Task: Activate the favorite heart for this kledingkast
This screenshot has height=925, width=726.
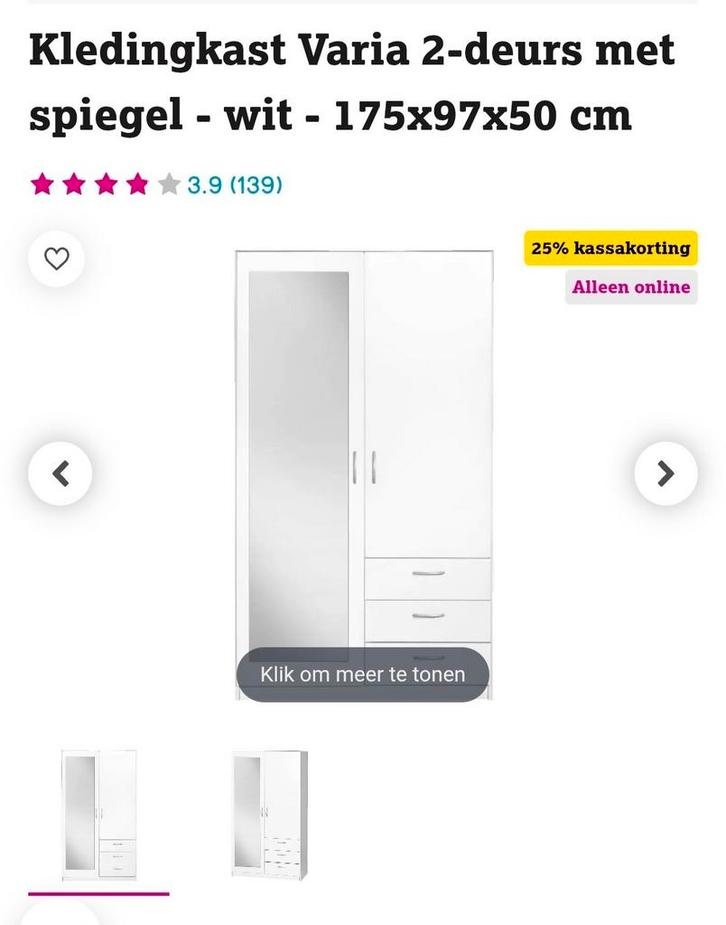Action: tap(55, 258)
